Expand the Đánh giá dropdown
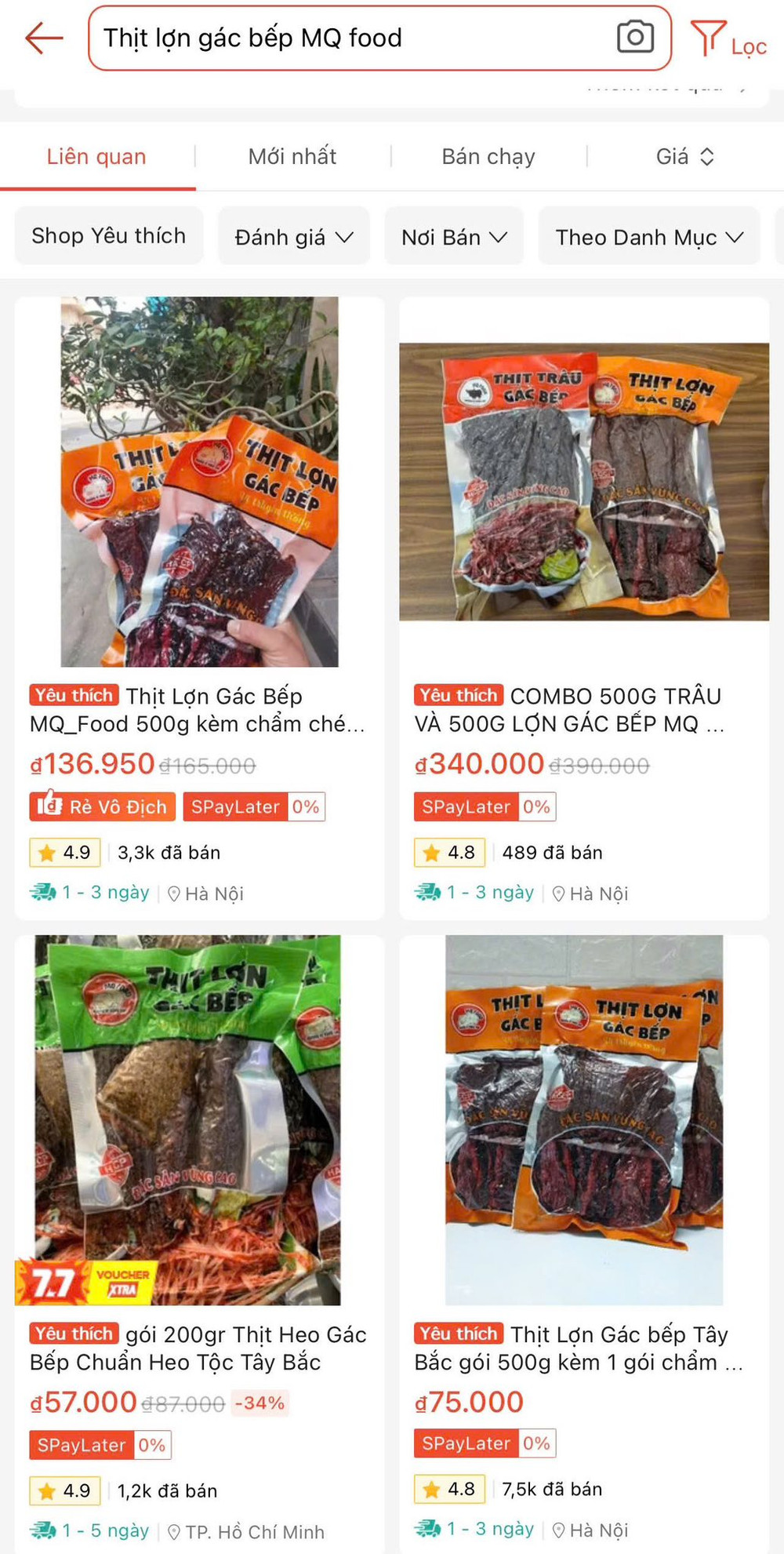Image resolution: width=784 pixels, height=1554 pixels. (x=294, y=237)
